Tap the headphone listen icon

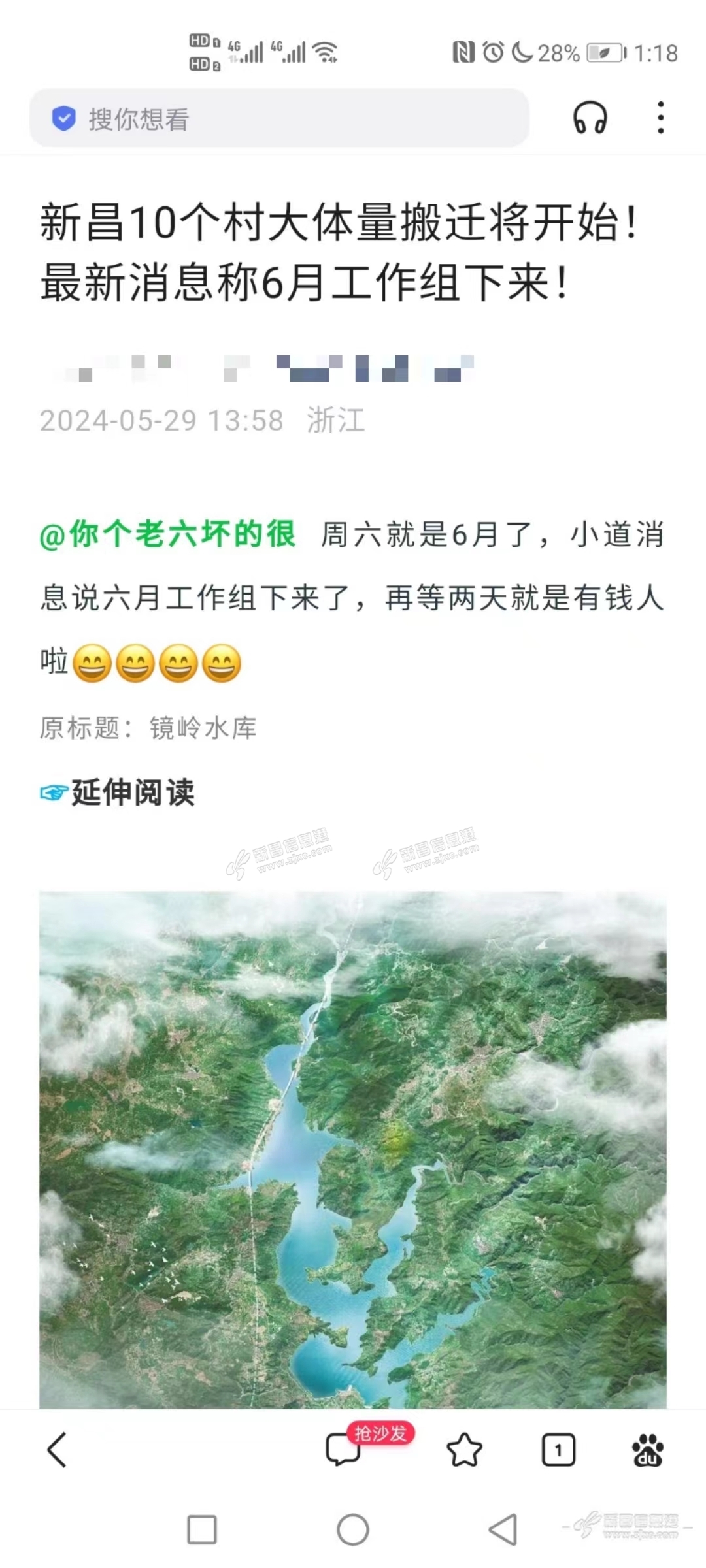[590, 118]
